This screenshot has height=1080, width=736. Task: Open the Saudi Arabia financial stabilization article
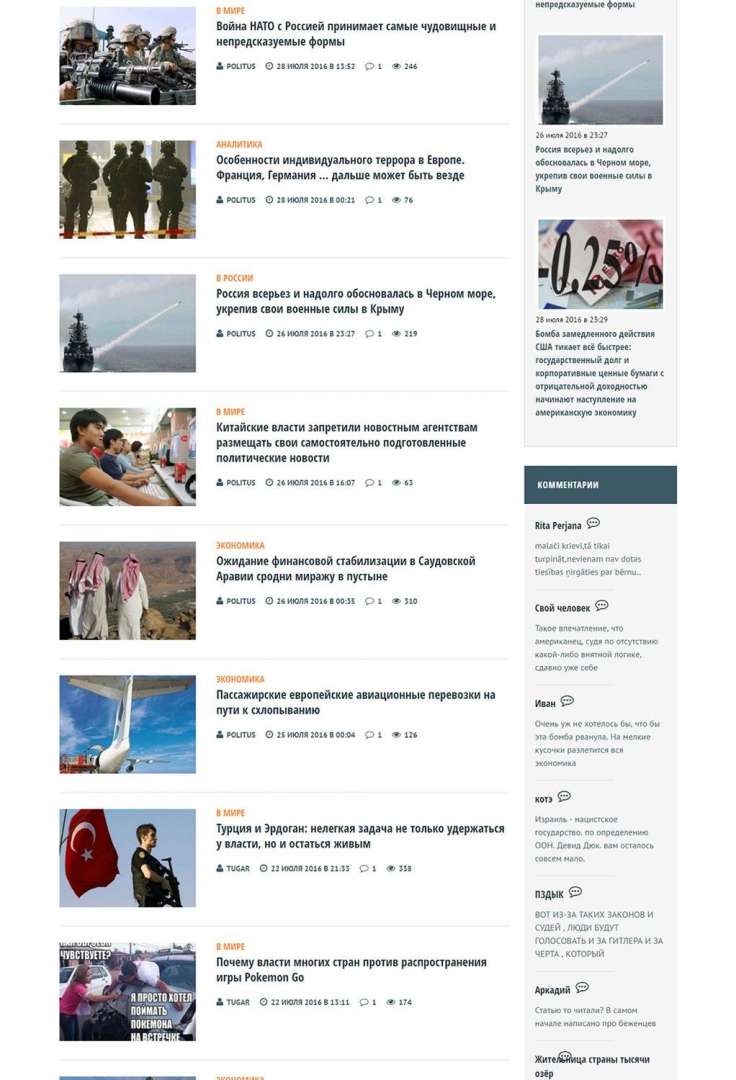click(345, 569)
